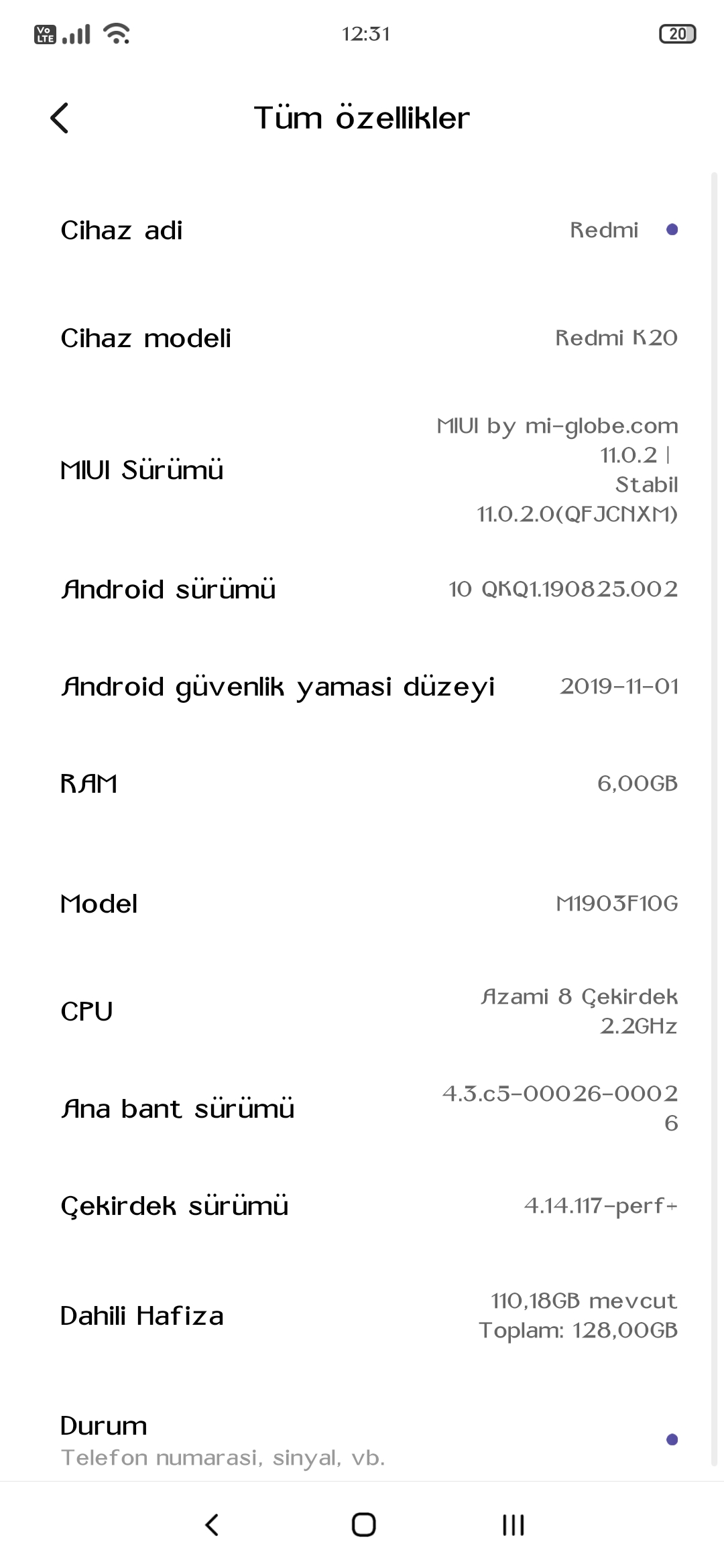Tap the MIUI Sürümü row

[362, 470]
